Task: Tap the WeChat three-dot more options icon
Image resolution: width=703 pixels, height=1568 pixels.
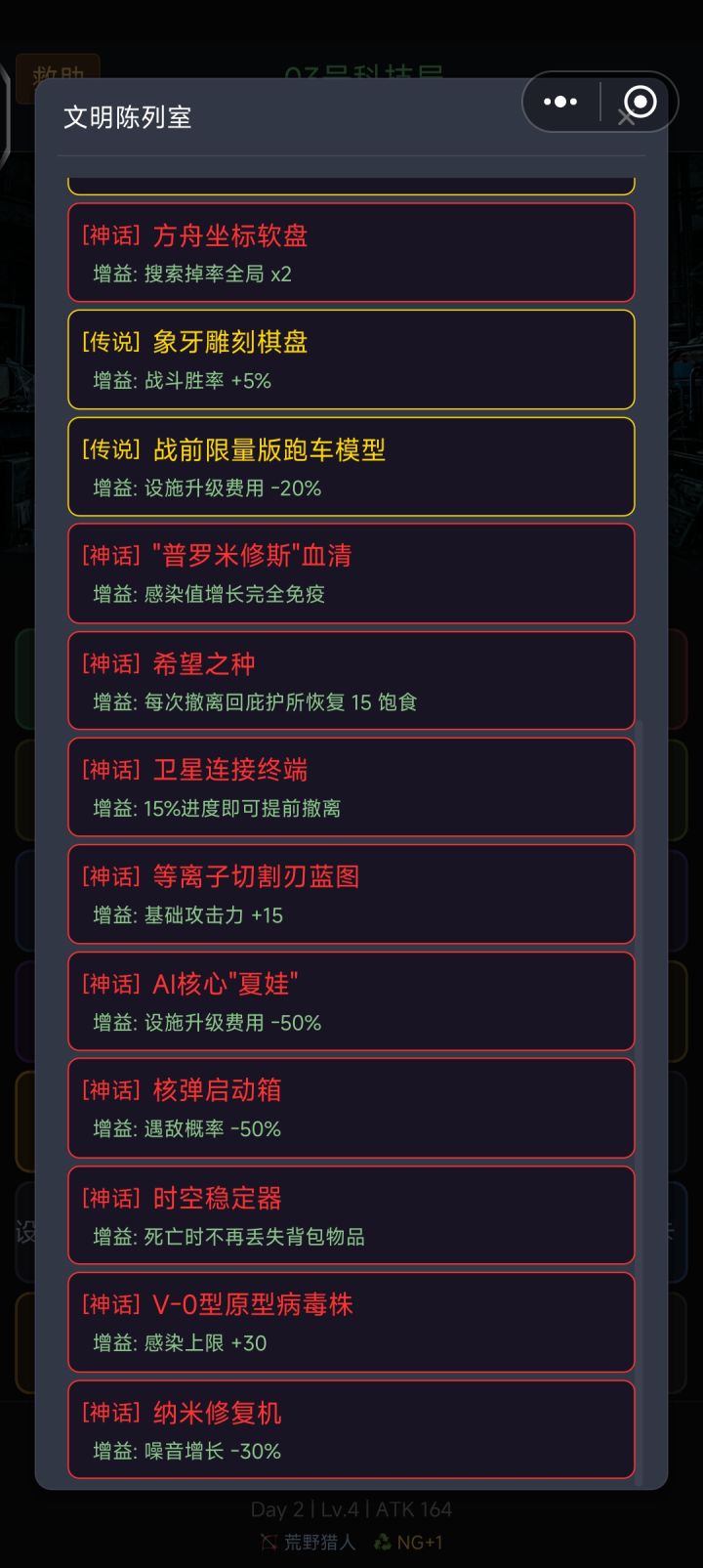Action: (x=559, y=101)
